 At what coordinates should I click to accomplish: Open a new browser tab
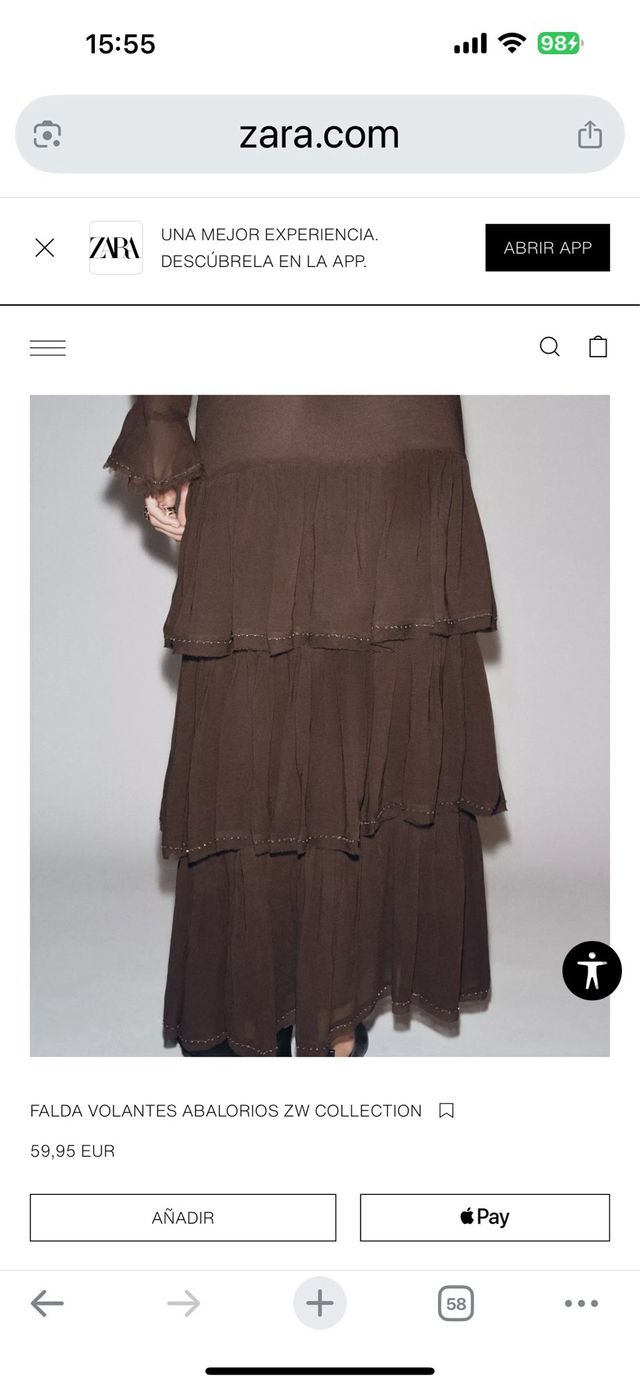pos(320,1303)
